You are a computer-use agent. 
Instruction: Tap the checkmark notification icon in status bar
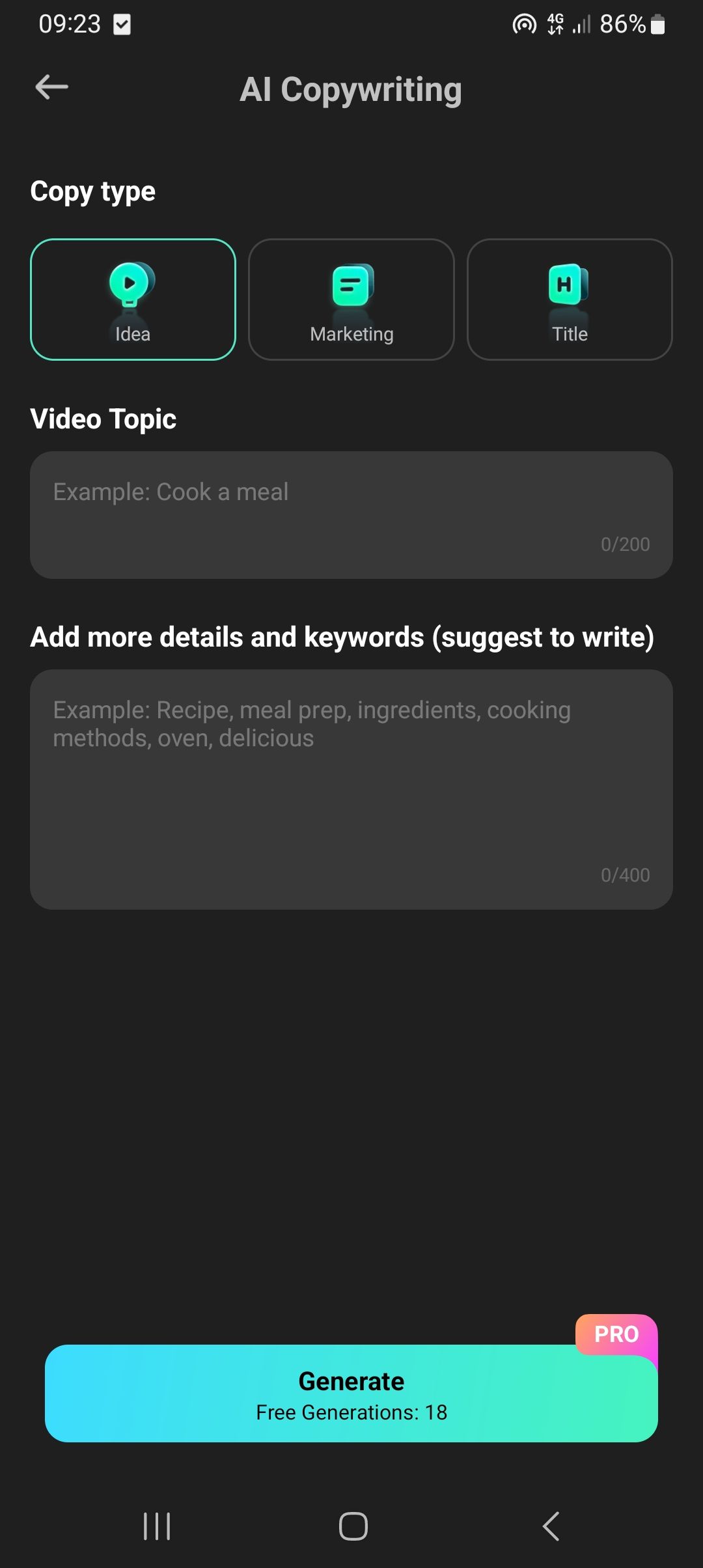(x=121, y=25)
